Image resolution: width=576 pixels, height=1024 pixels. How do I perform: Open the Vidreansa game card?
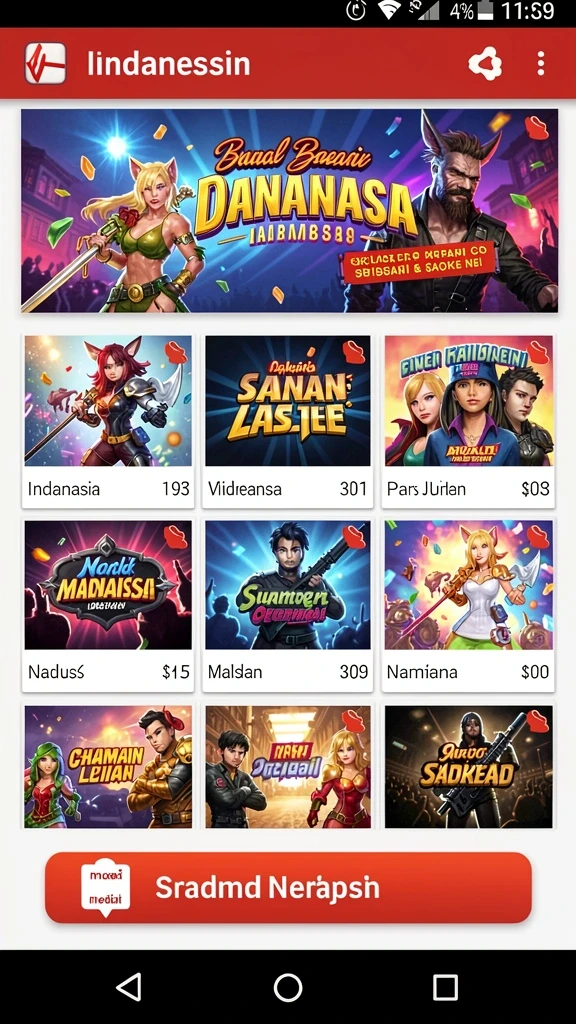pyautogui.click(x=287, y=421)
